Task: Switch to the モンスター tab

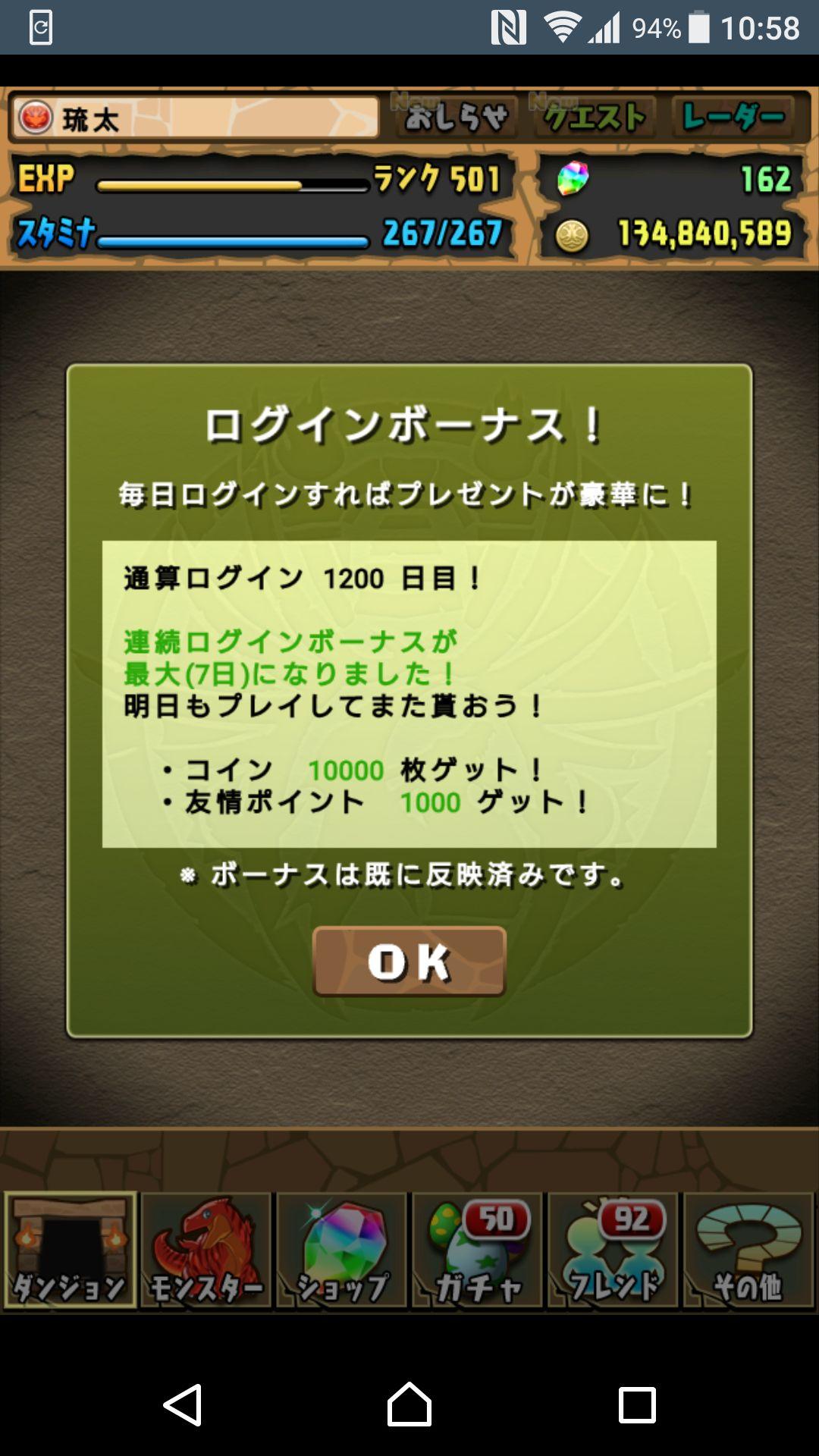Action: click(x=206, y=1251)
